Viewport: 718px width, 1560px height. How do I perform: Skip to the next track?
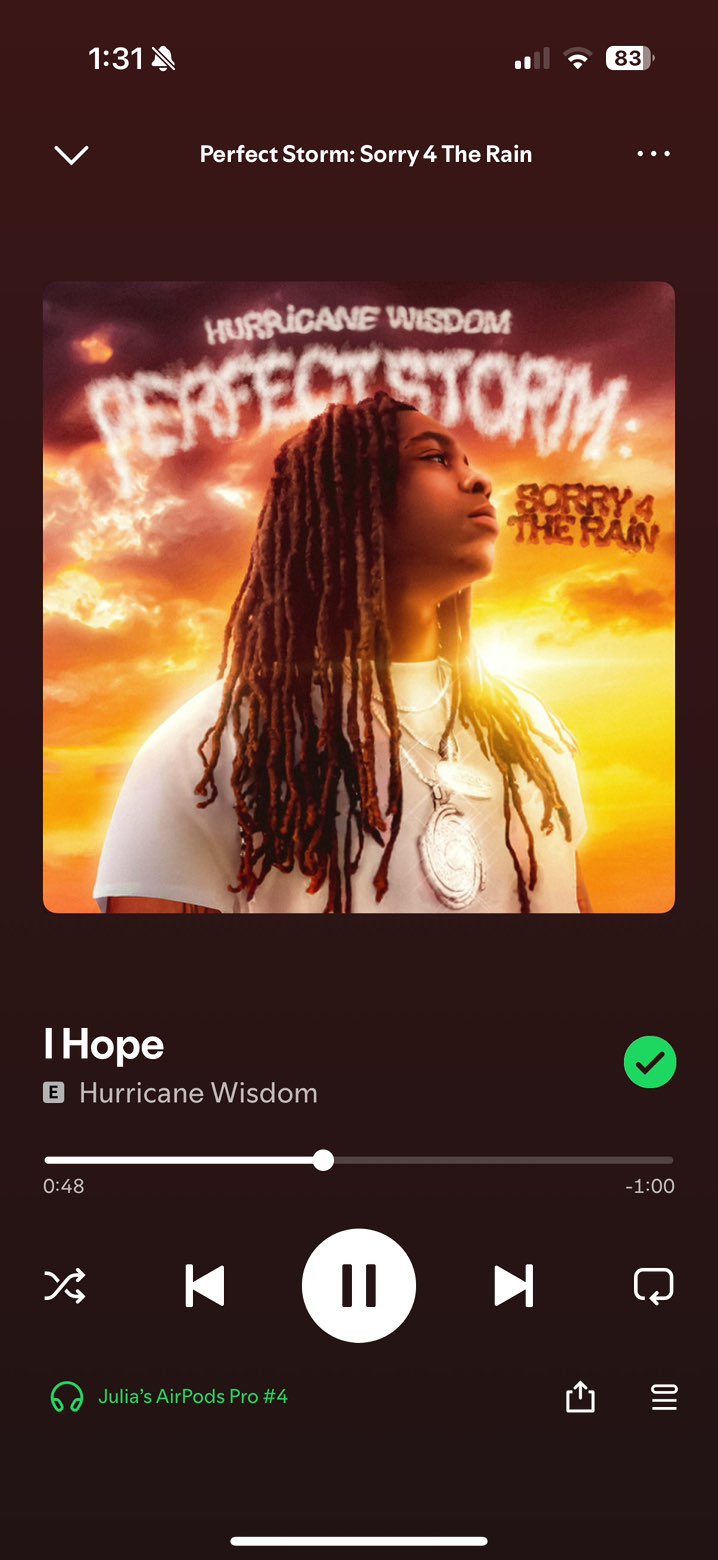[513, 1286]
